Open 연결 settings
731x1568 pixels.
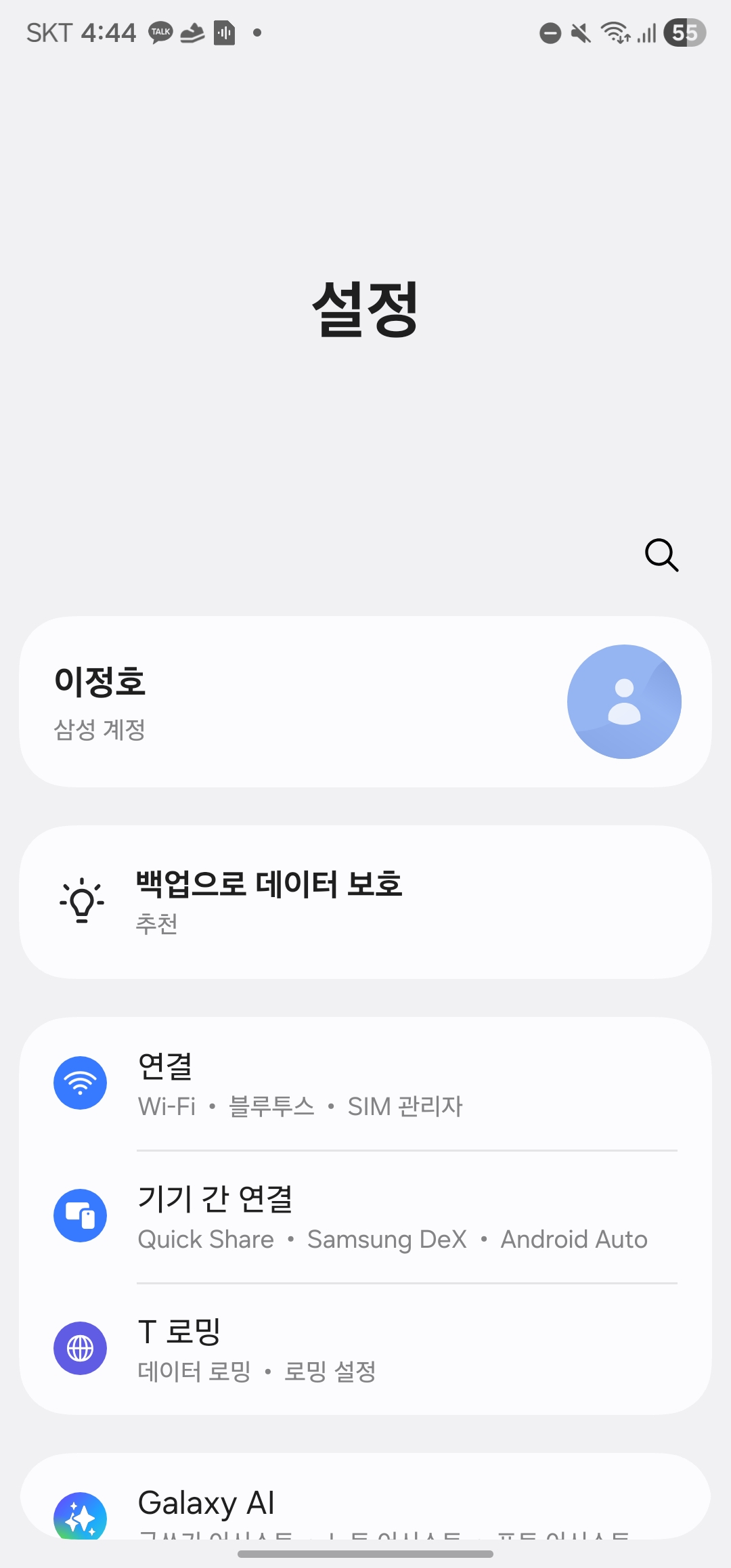pos(365,1083)
